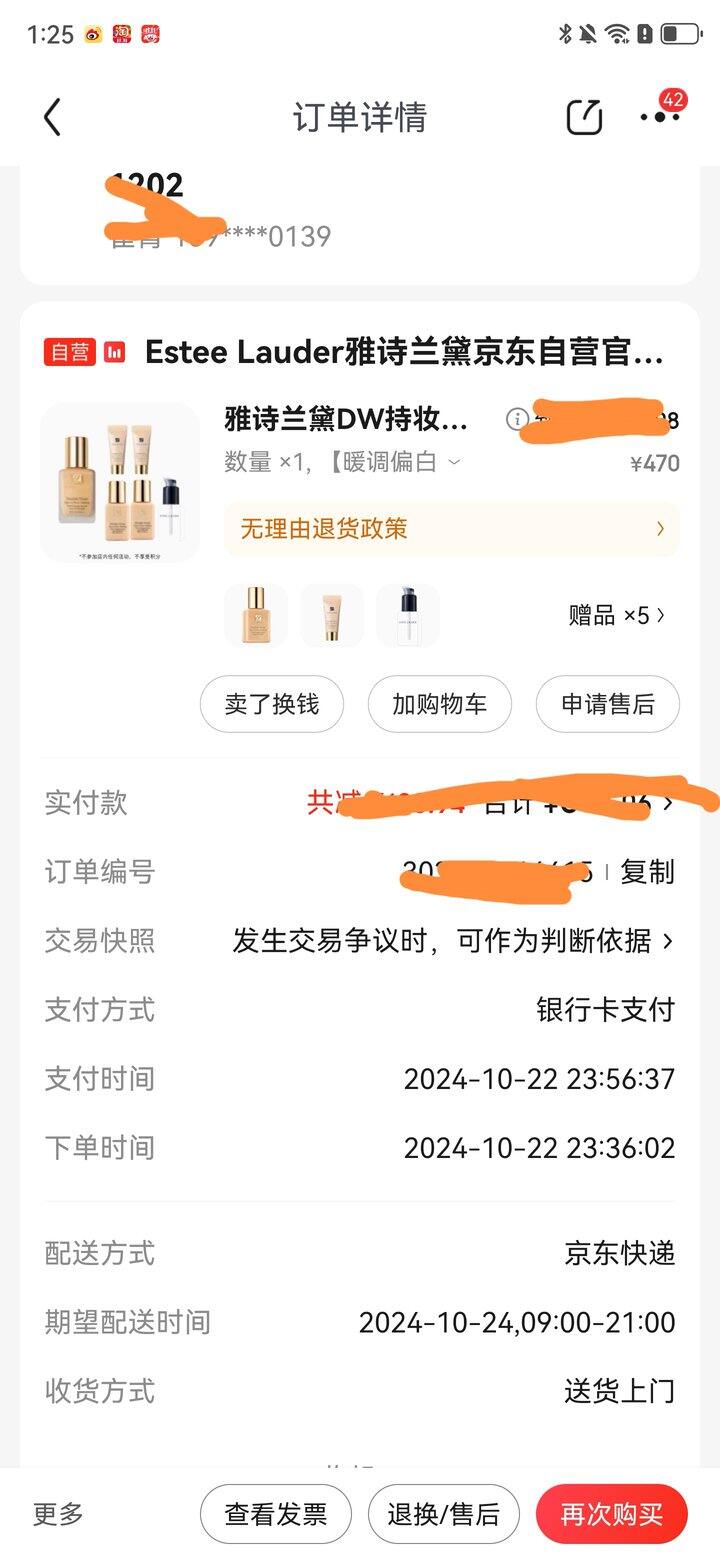
Task: Tap the info icon beside product title
Action: tap(516, 420)
